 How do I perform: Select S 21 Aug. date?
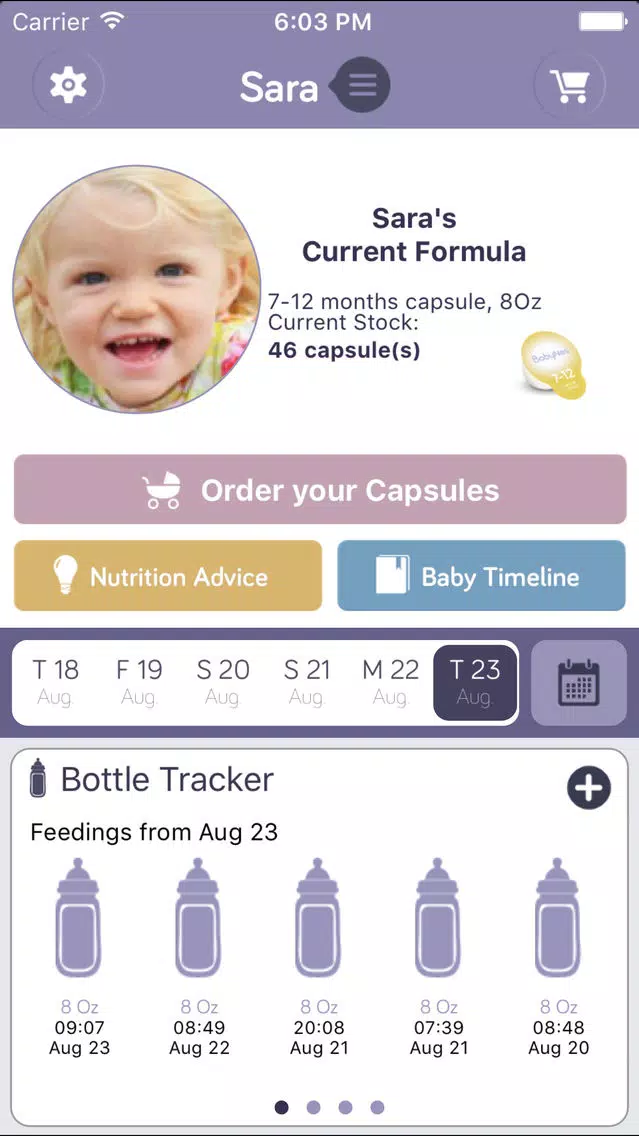click(307, 682)
